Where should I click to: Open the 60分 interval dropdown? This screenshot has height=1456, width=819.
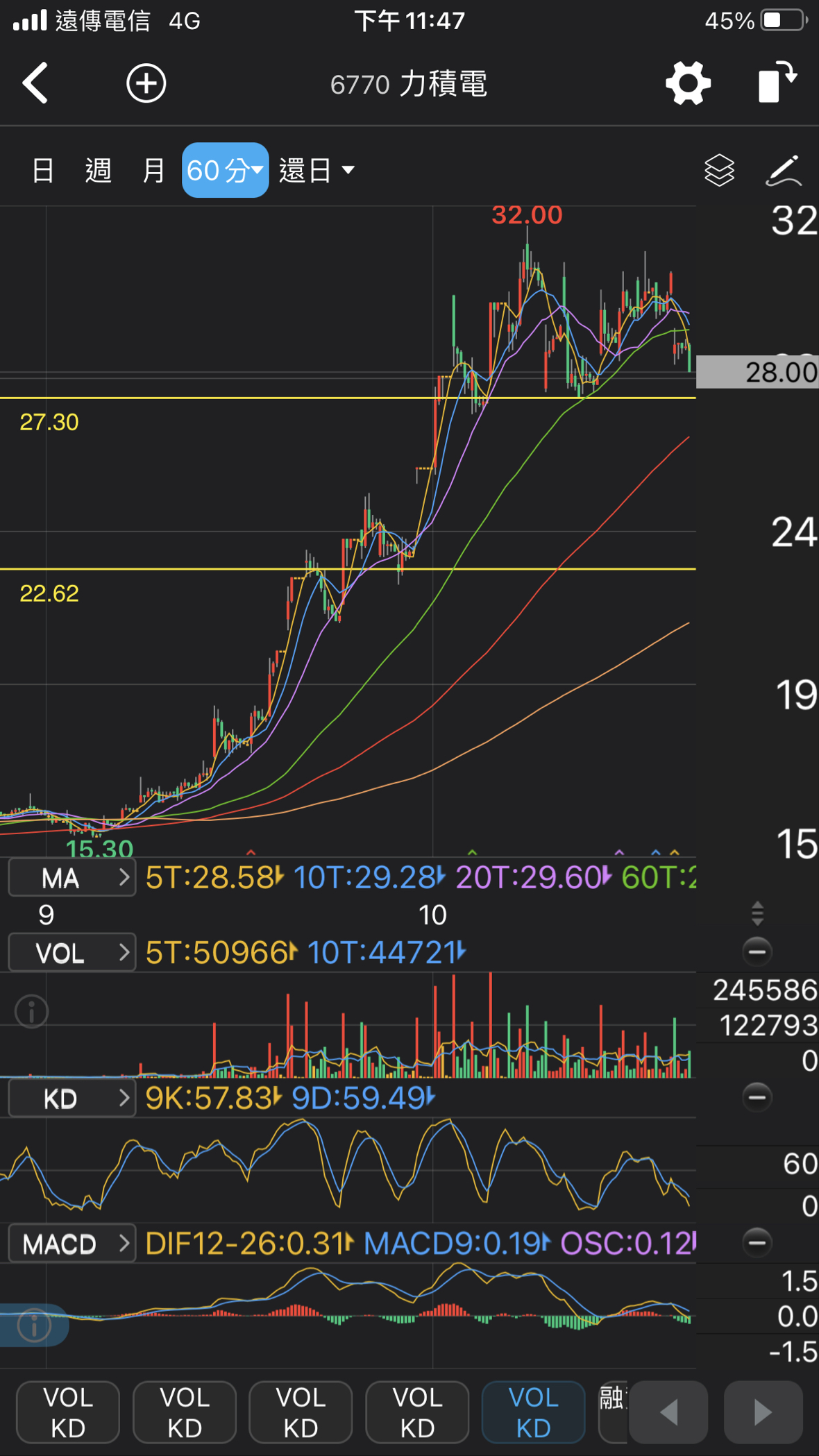click(x=225, y=170)
